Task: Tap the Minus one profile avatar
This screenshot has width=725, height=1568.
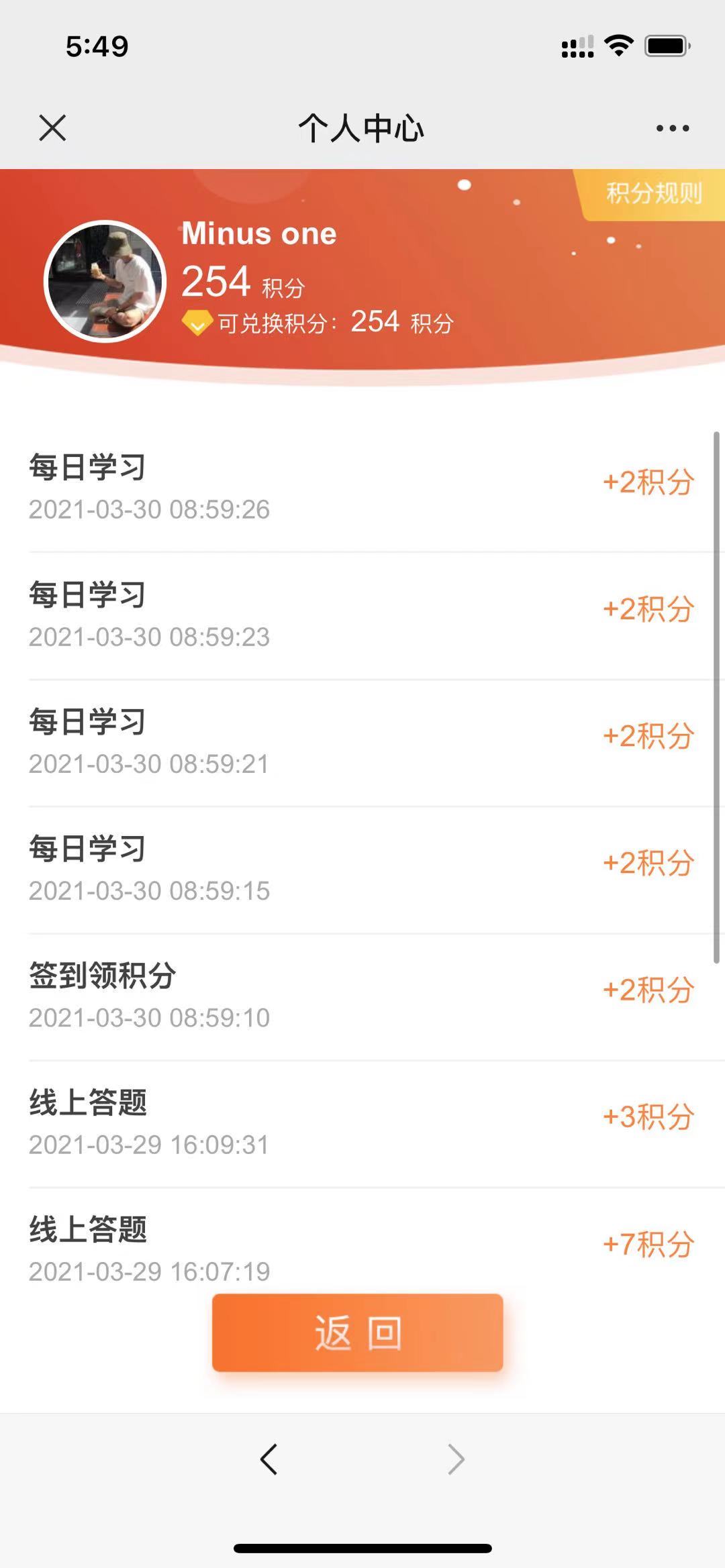Action: [105, 281]
